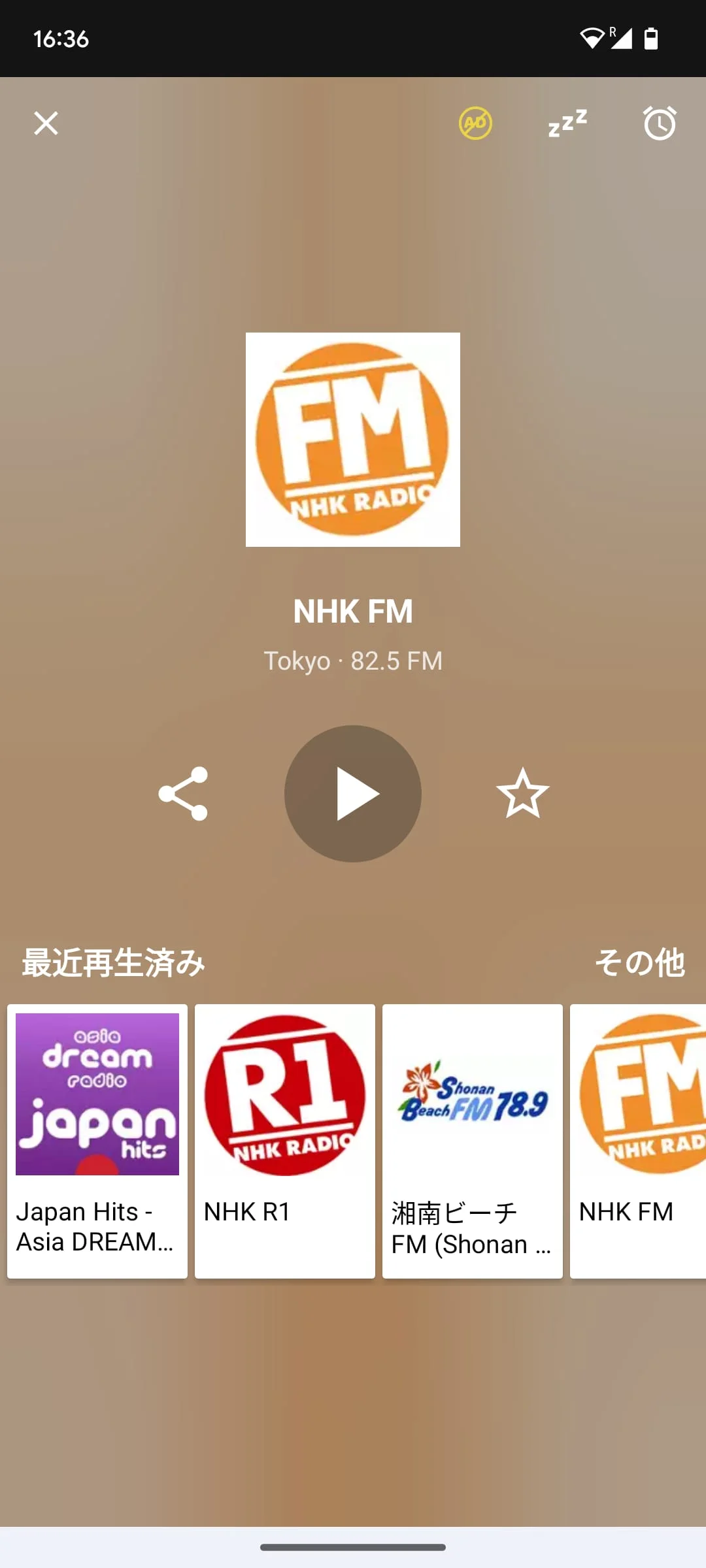This screenshot has width=706, height=1568.
Task: Favorite NHK FM using the star icon
Action: pyautogui.click(x=522, y=794)
